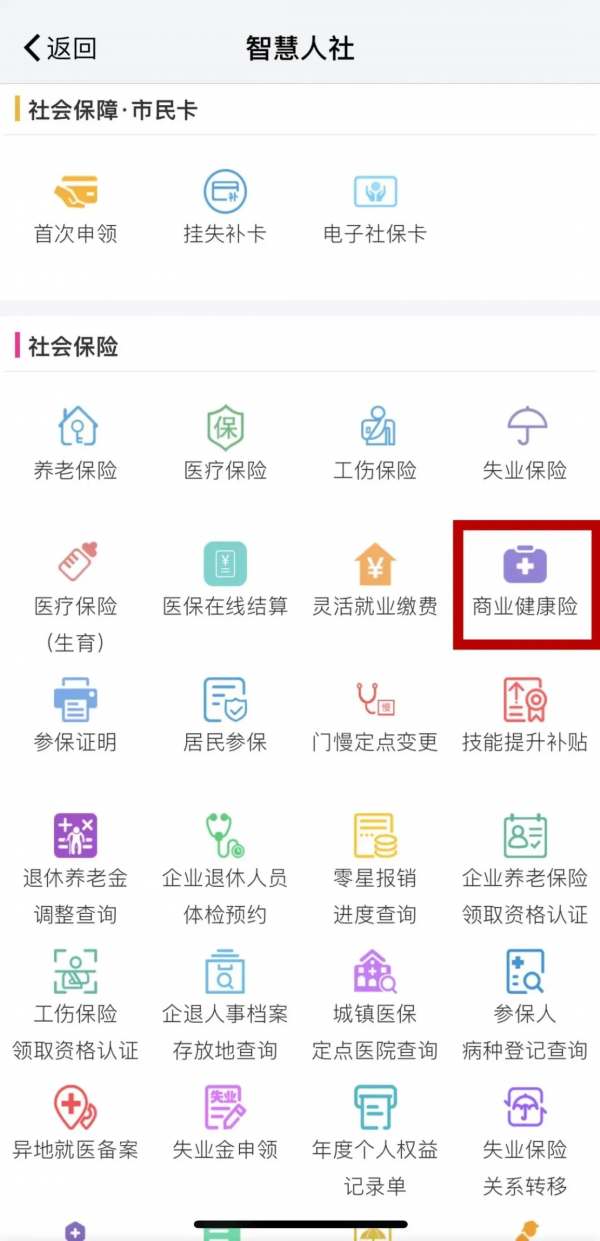Open 企业退休人员体检预约

pyautogui.click(x=225, y=868)
